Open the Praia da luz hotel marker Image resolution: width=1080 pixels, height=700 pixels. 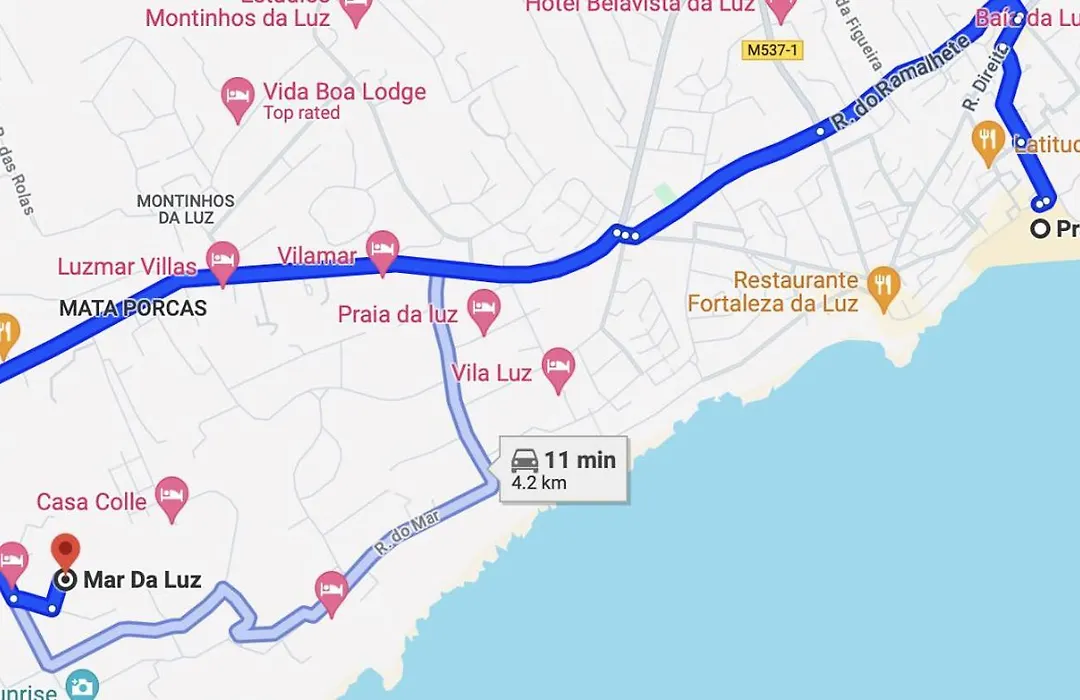[483, 310]
